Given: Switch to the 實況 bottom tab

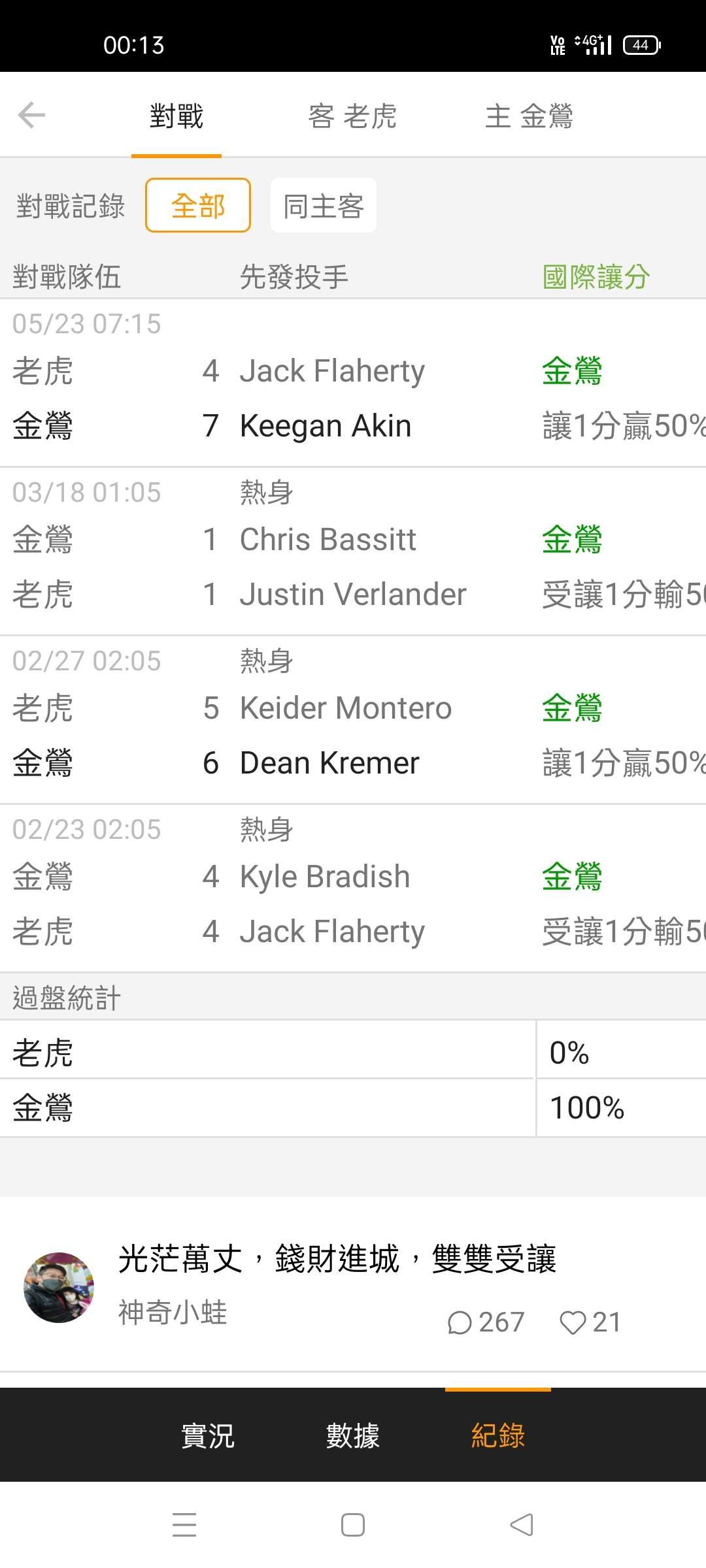Looking at the screenshot, I should point(208,1436).
